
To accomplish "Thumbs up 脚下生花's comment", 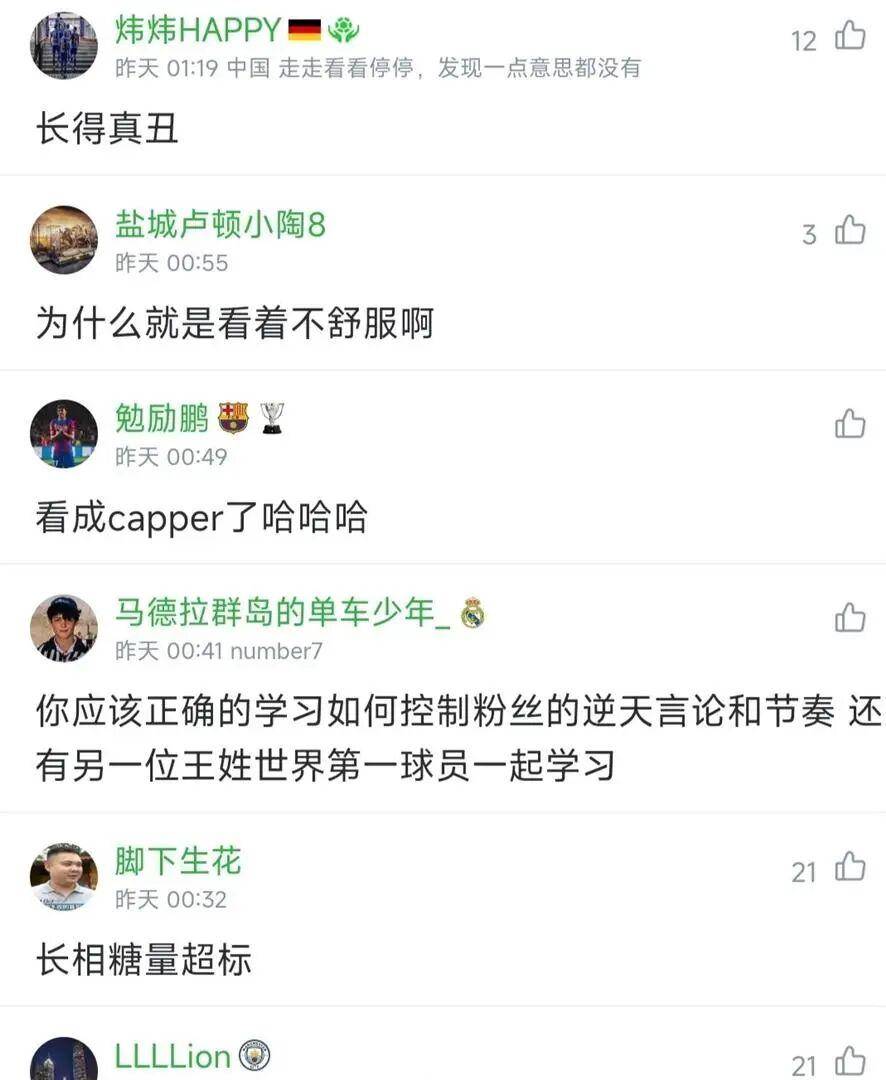I will [850, 868].
